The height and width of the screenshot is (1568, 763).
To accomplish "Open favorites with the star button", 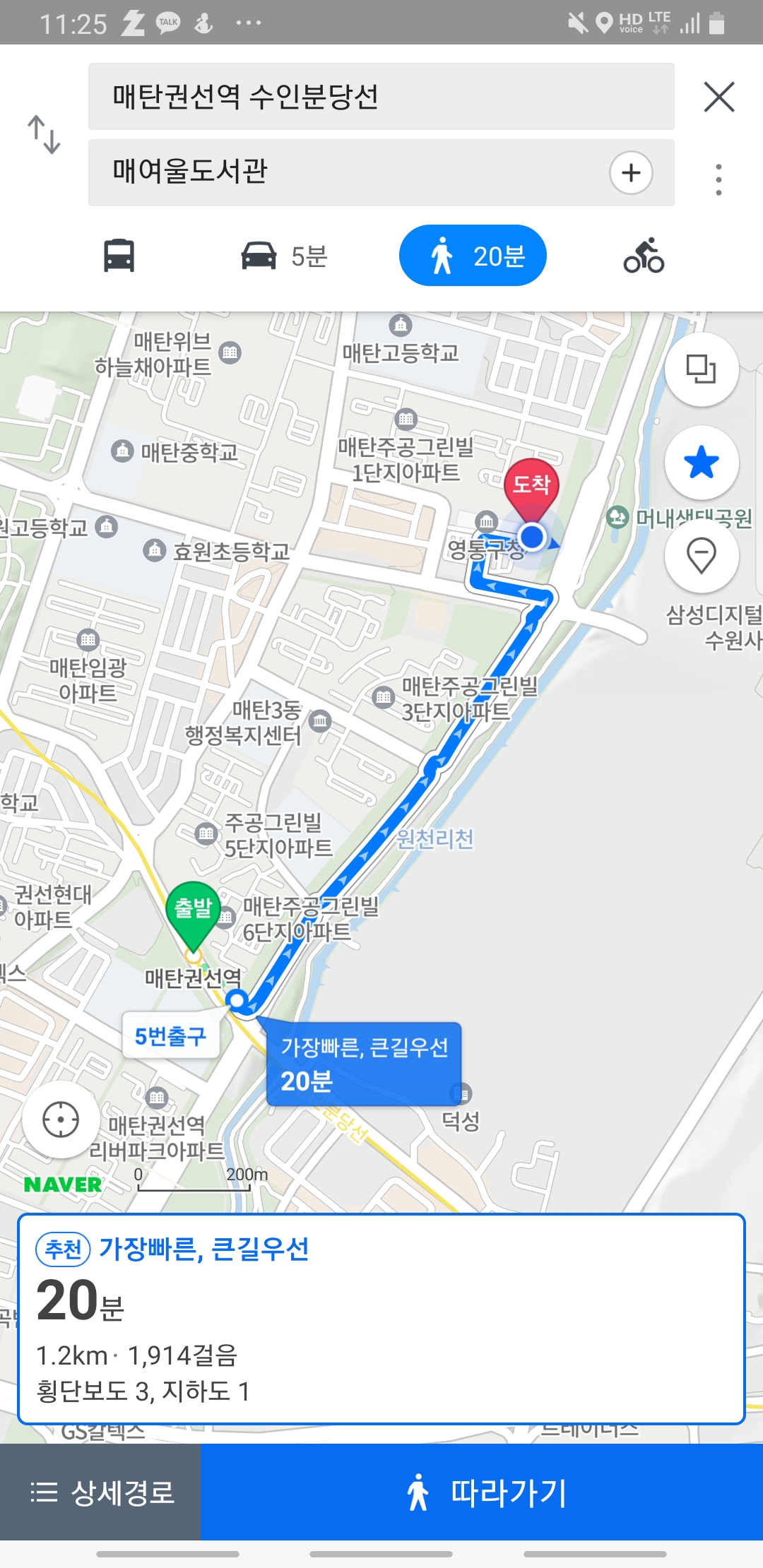I will (702, 463).
